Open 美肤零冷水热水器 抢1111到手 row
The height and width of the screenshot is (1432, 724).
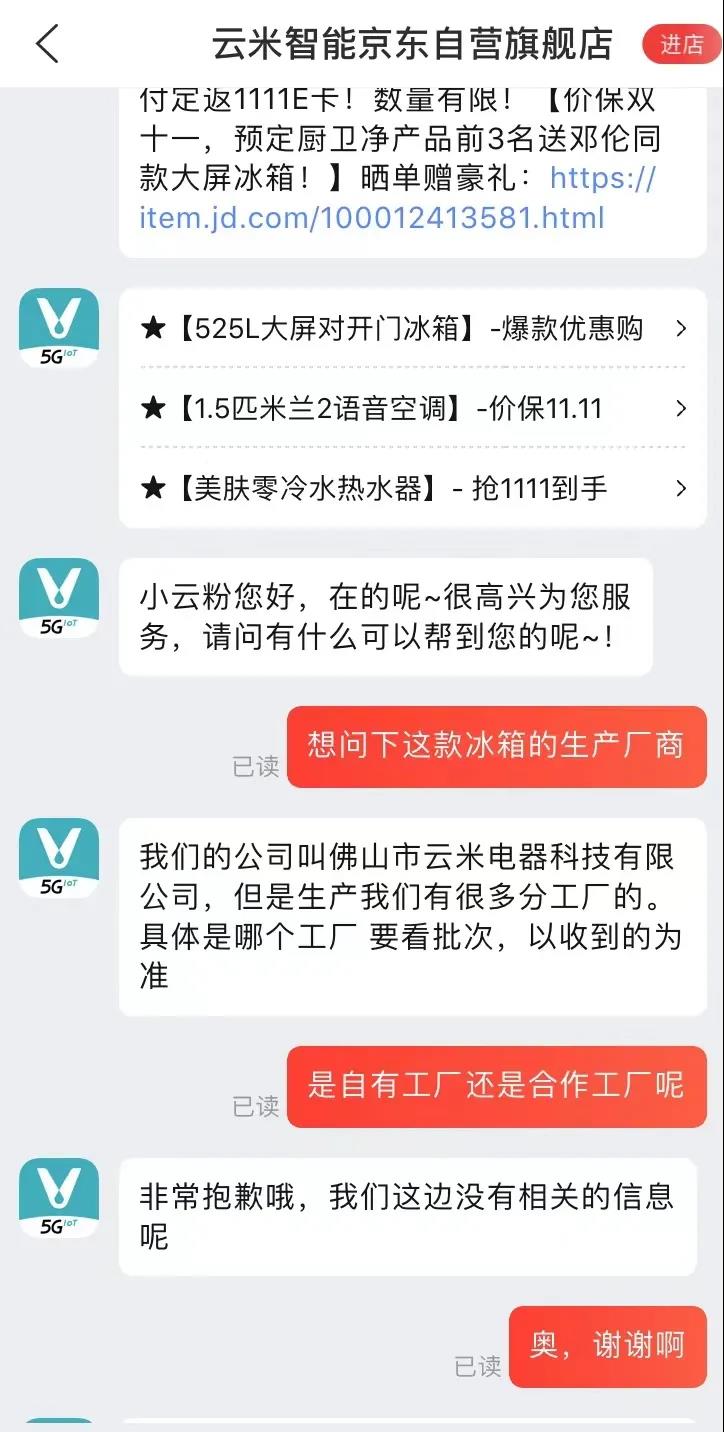pos(412,488)
